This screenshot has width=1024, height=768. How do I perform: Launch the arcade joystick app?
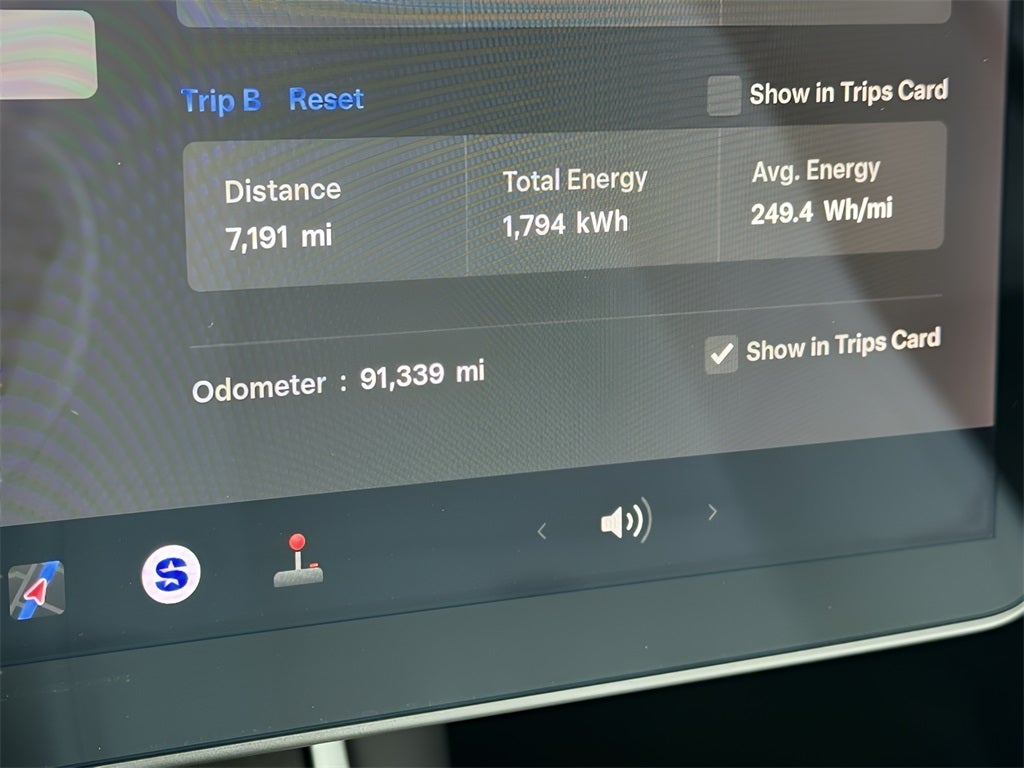[x=298, y=562]
